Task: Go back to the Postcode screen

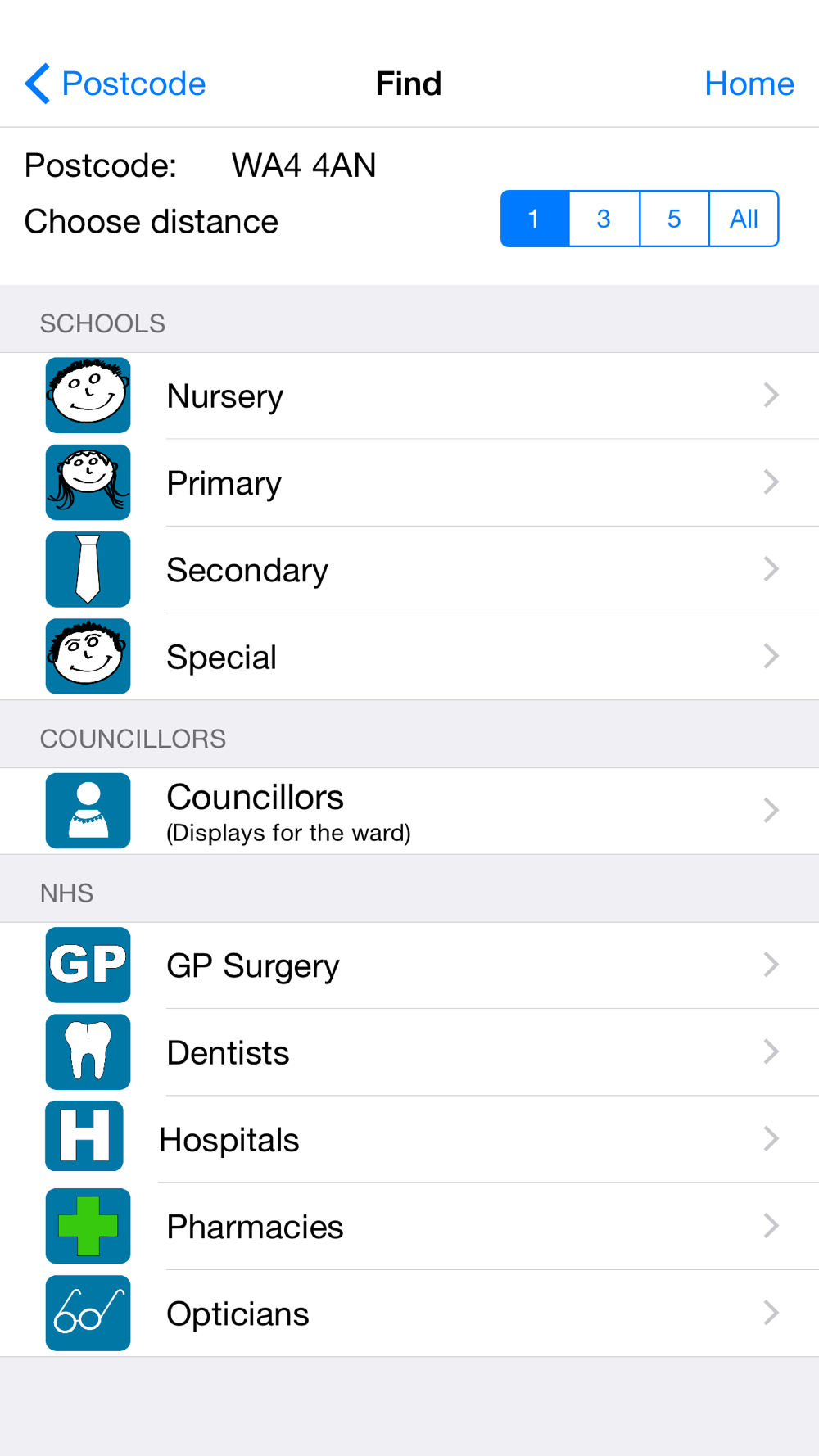Action: (x=115, y=84)
